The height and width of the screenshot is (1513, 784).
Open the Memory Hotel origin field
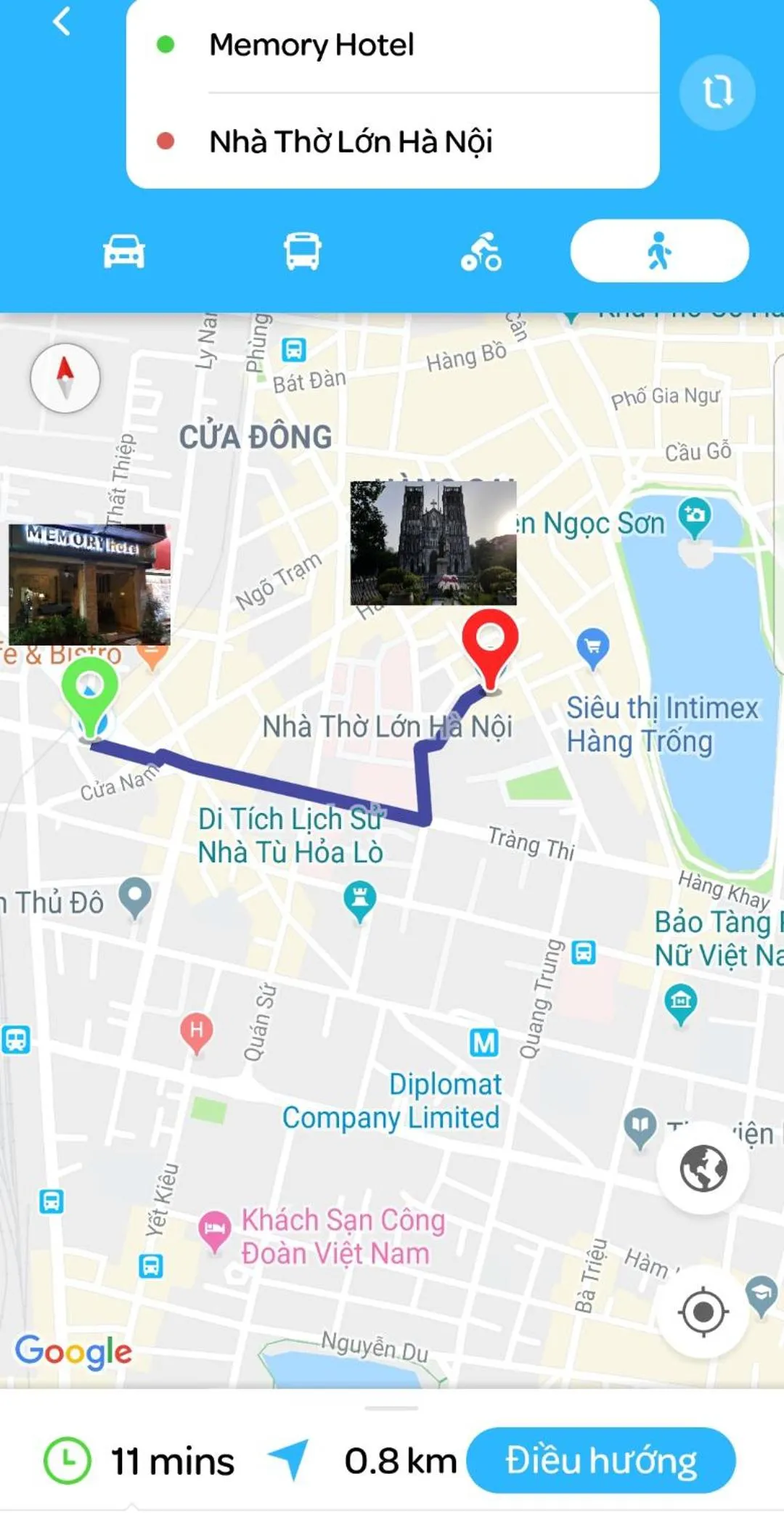coord(392,46)
